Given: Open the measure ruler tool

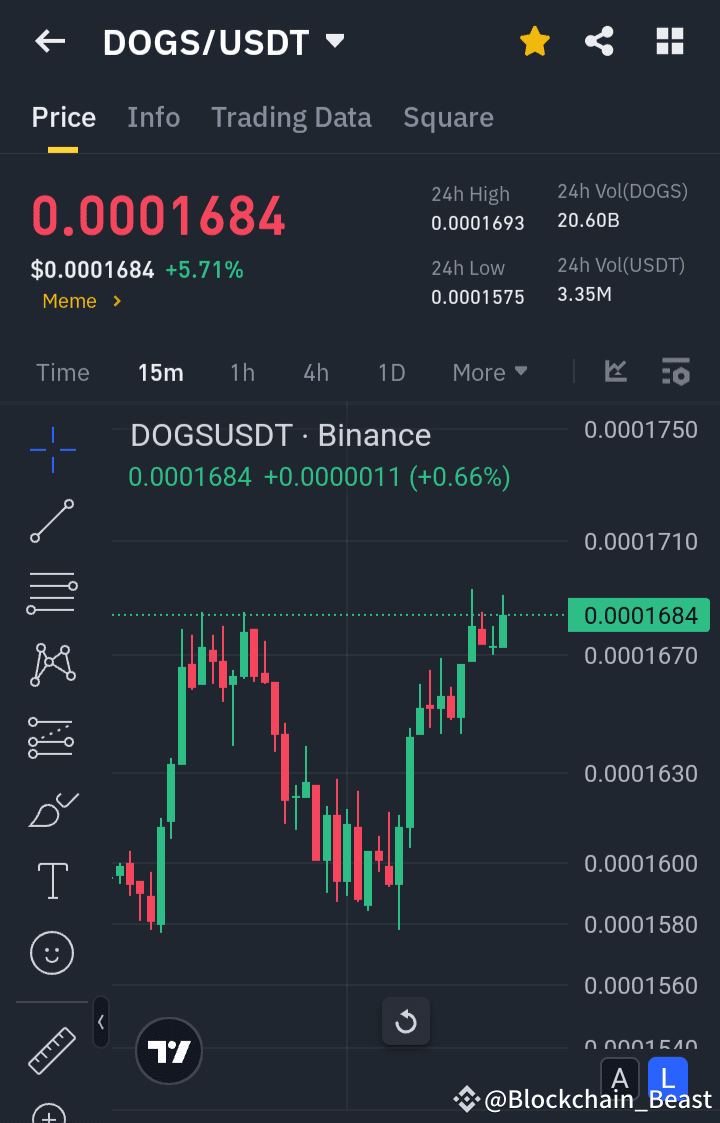Looking at the screenshot, I should coord(51,1049).
